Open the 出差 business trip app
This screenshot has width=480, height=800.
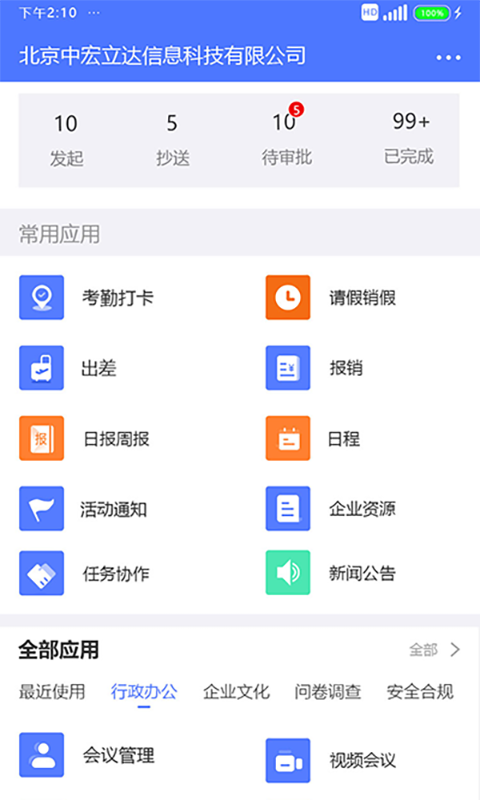[68, 368]
